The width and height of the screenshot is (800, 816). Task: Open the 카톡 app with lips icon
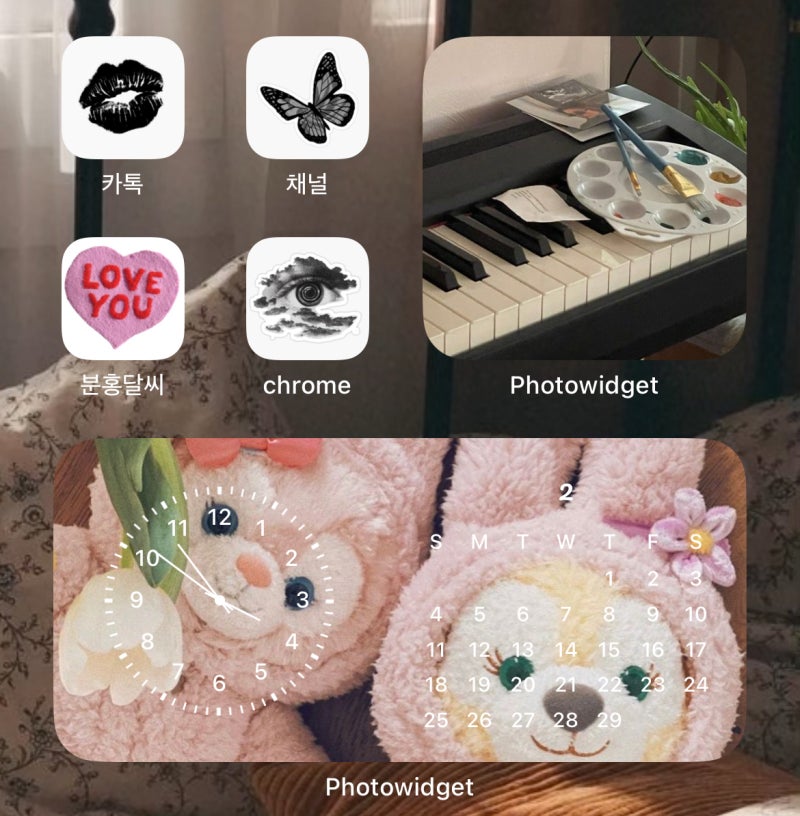[123, 98]
